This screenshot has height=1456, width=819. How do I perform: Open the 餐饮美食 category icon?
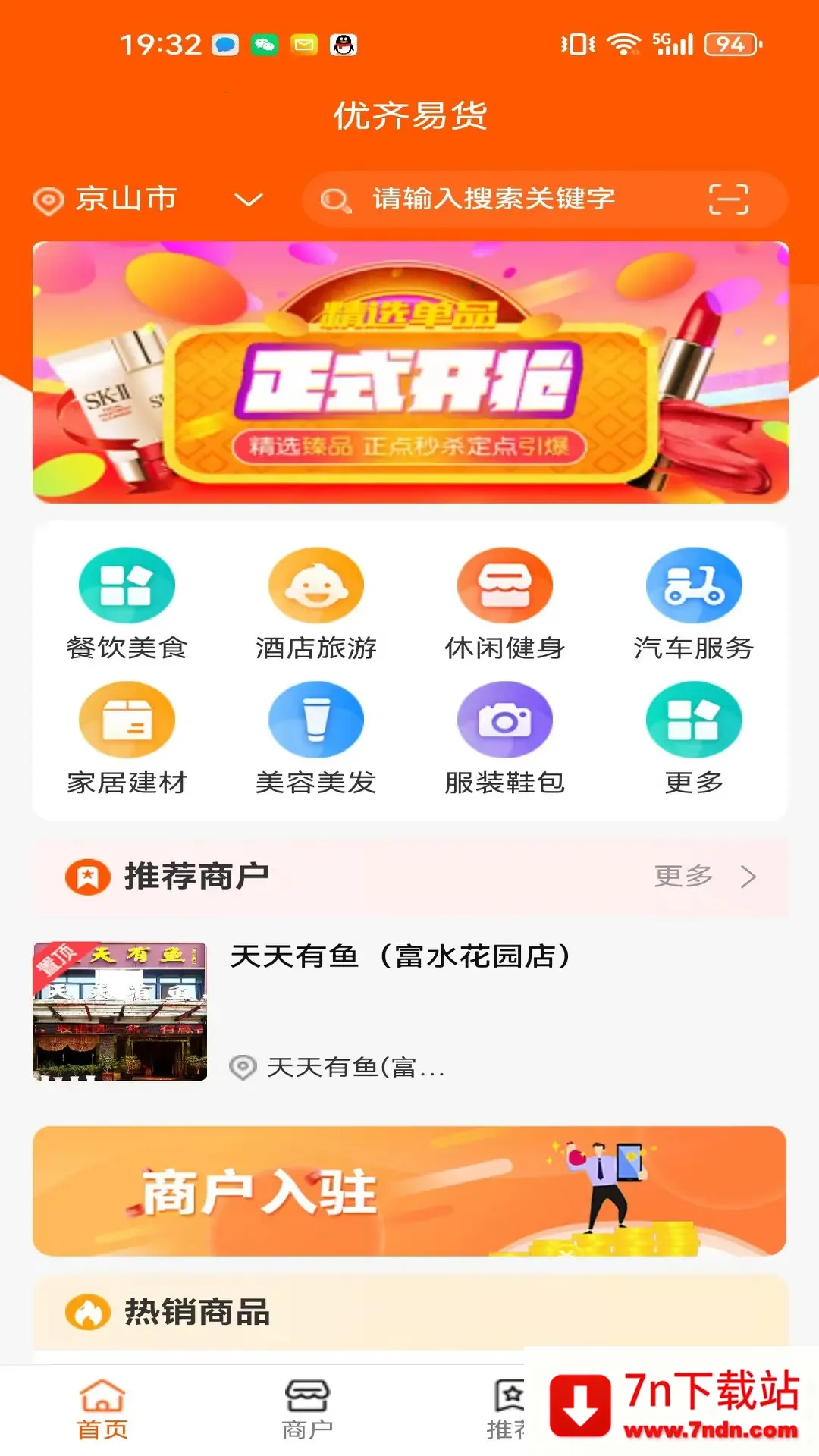127,585
